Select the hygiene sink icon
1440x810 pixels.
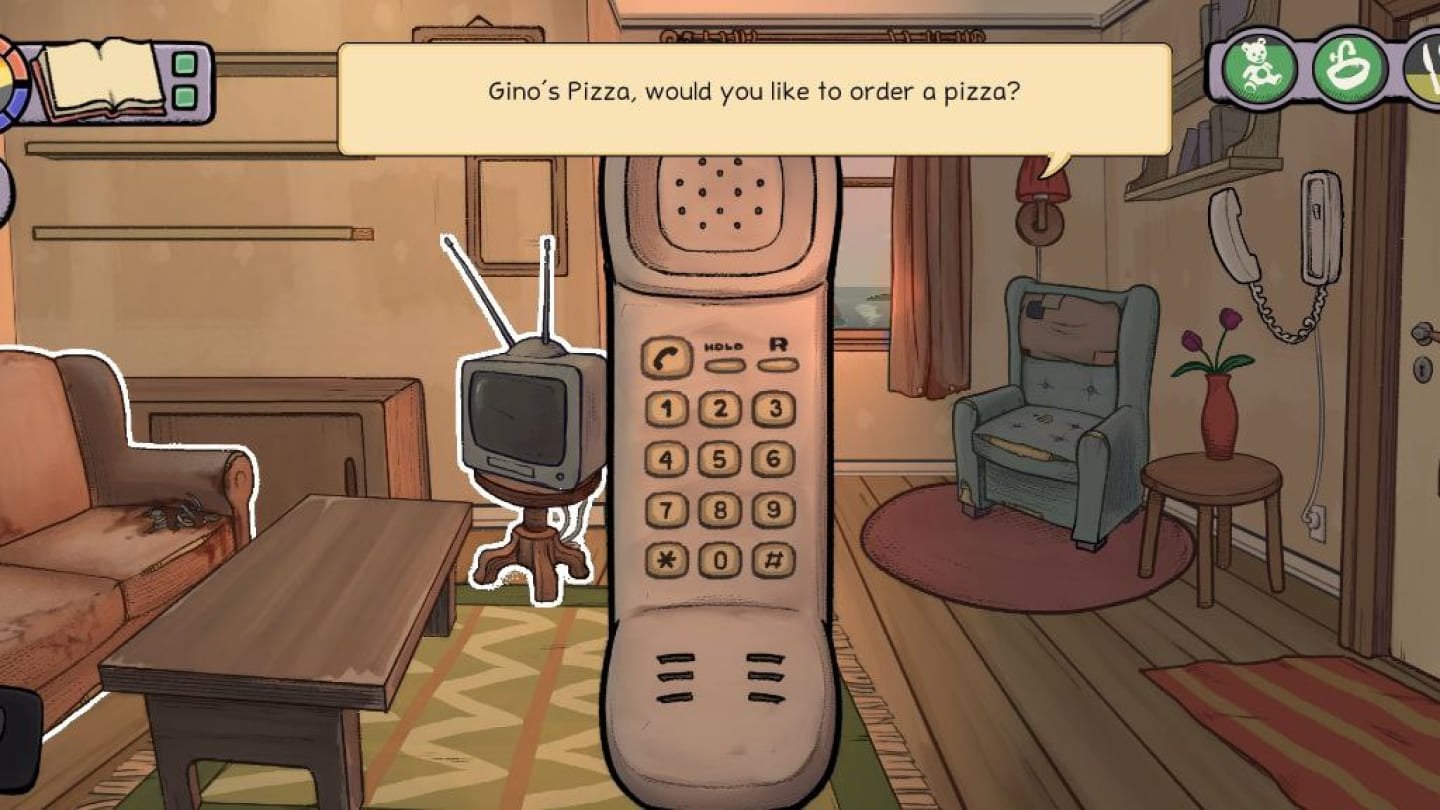pyautogui.click(x=1349, y=70)
